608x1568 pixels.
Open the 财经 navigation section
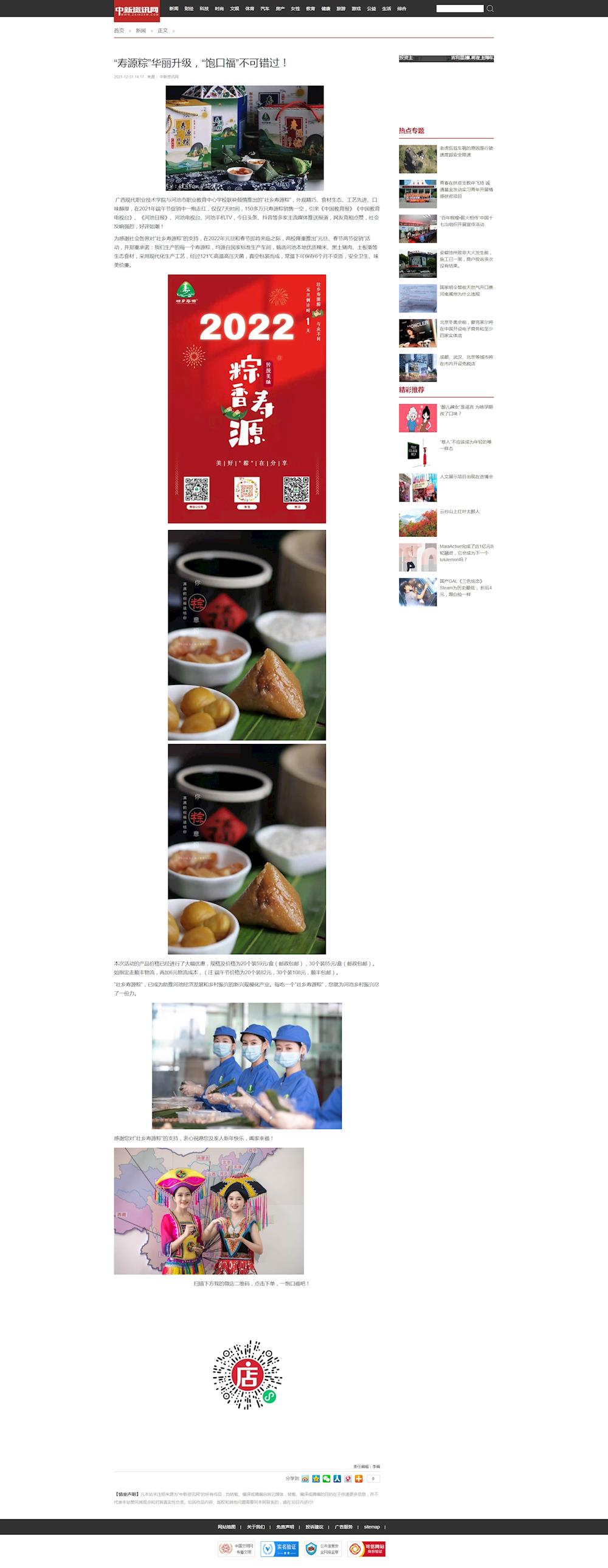pos(189,9)
